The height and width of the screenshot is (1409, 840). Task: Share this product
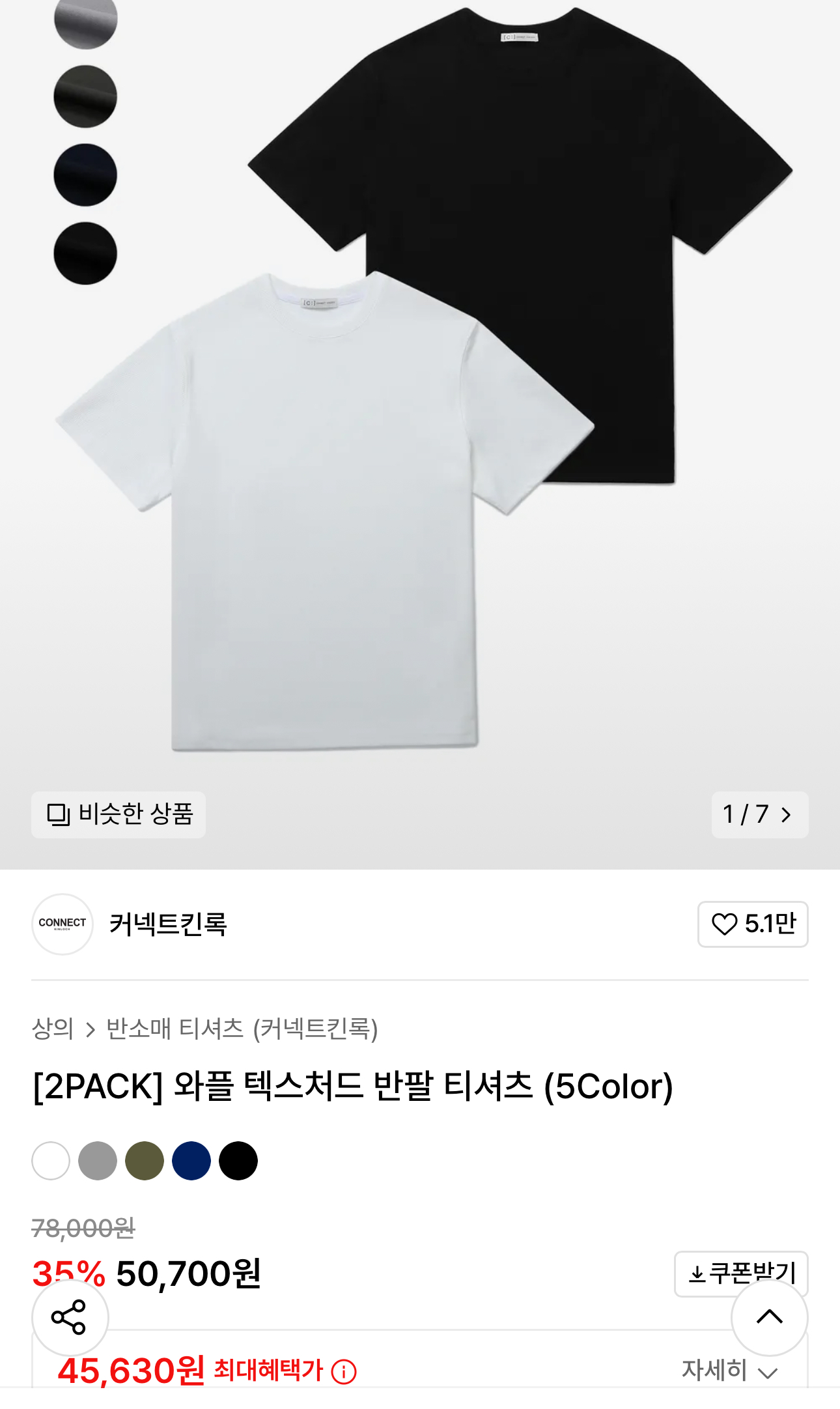70,1317
